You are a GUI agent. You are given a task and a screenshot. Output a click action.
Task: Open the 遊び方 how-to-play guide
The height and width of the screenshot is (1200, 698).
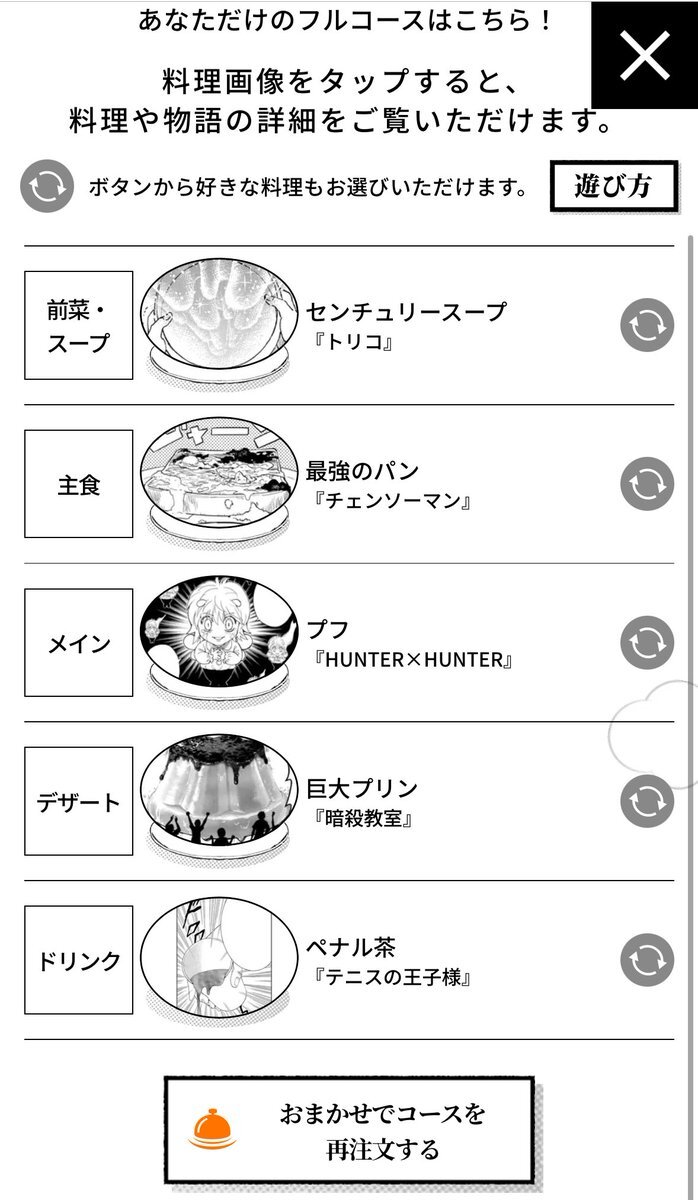613,186
